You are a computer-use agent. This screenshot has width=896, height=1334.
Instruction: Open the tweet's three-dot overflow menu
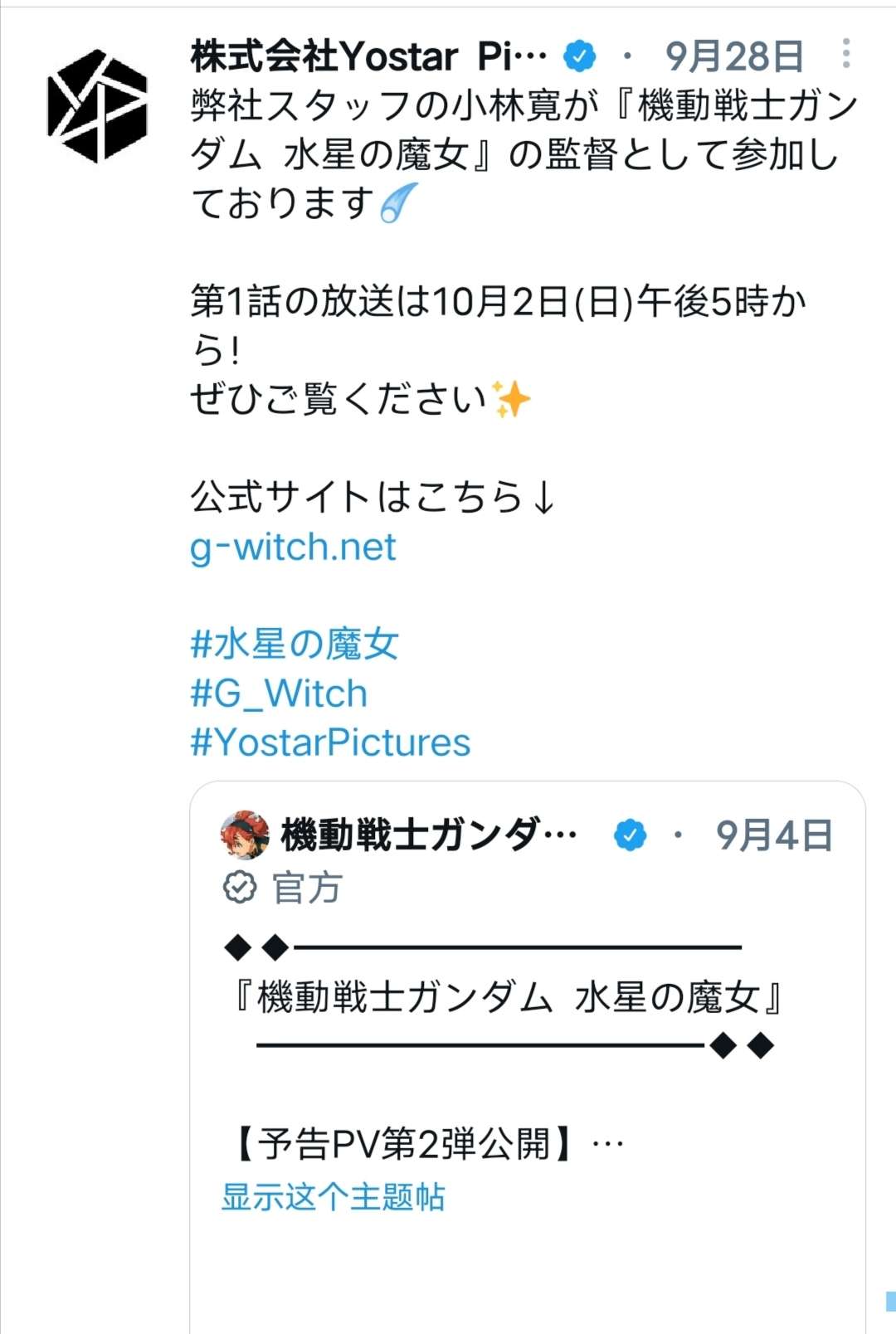tap(845, 54)
